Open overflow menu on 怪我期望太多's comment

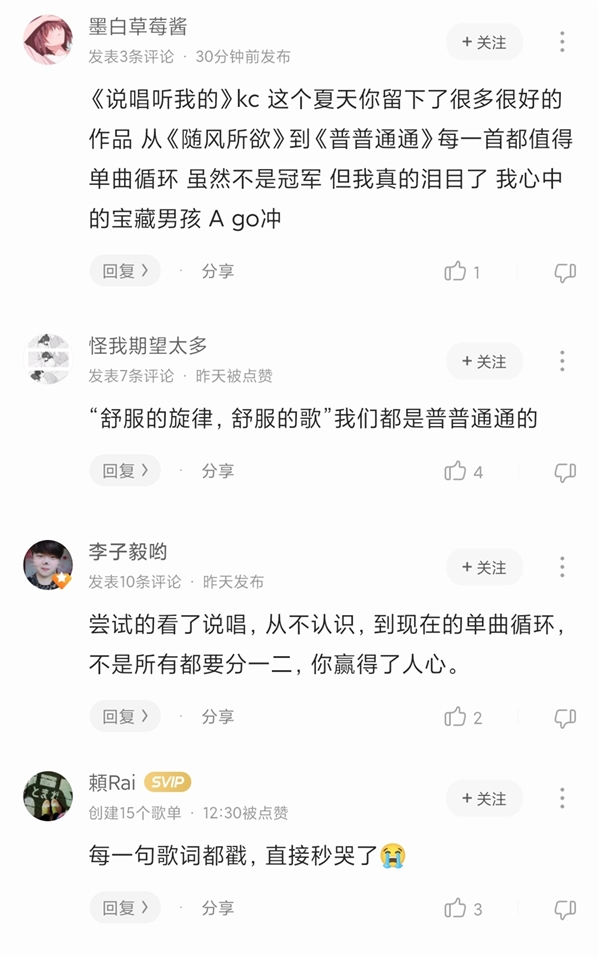(562, 361)
